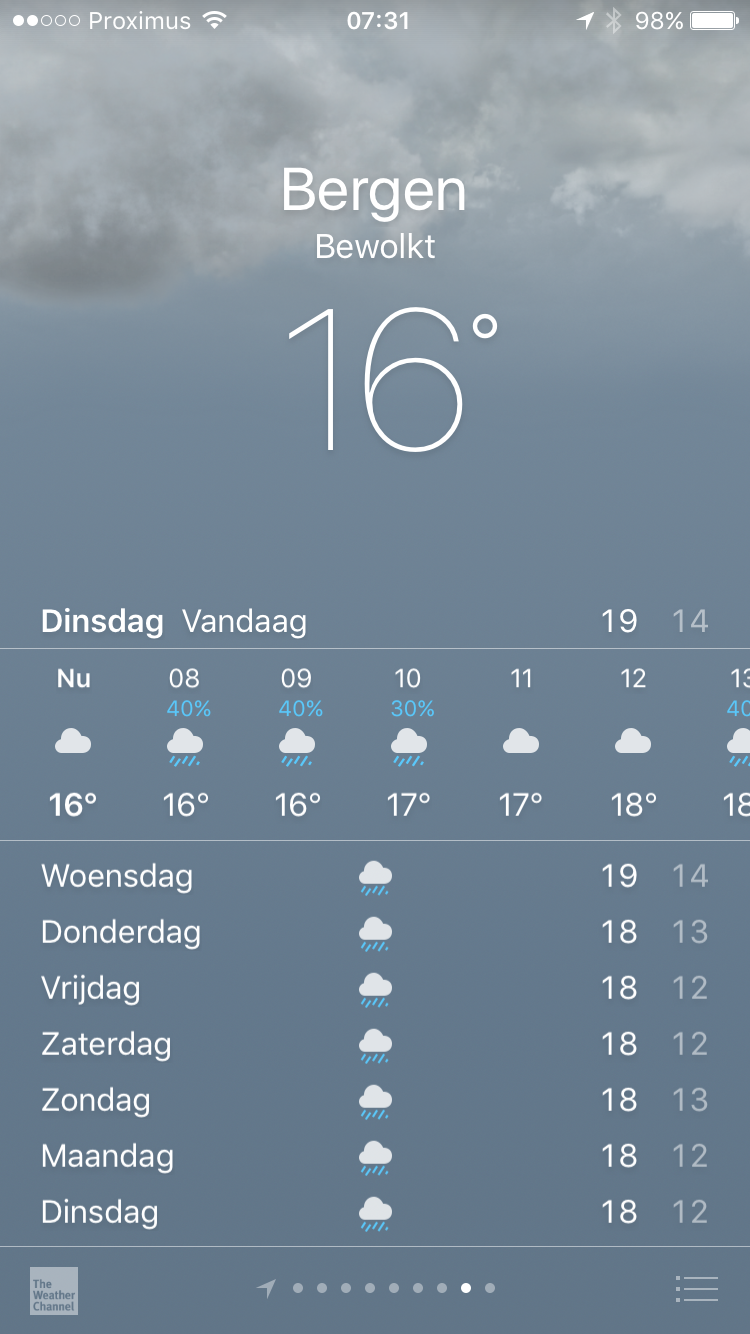Open the city list menu

[x=696, y=1289]
